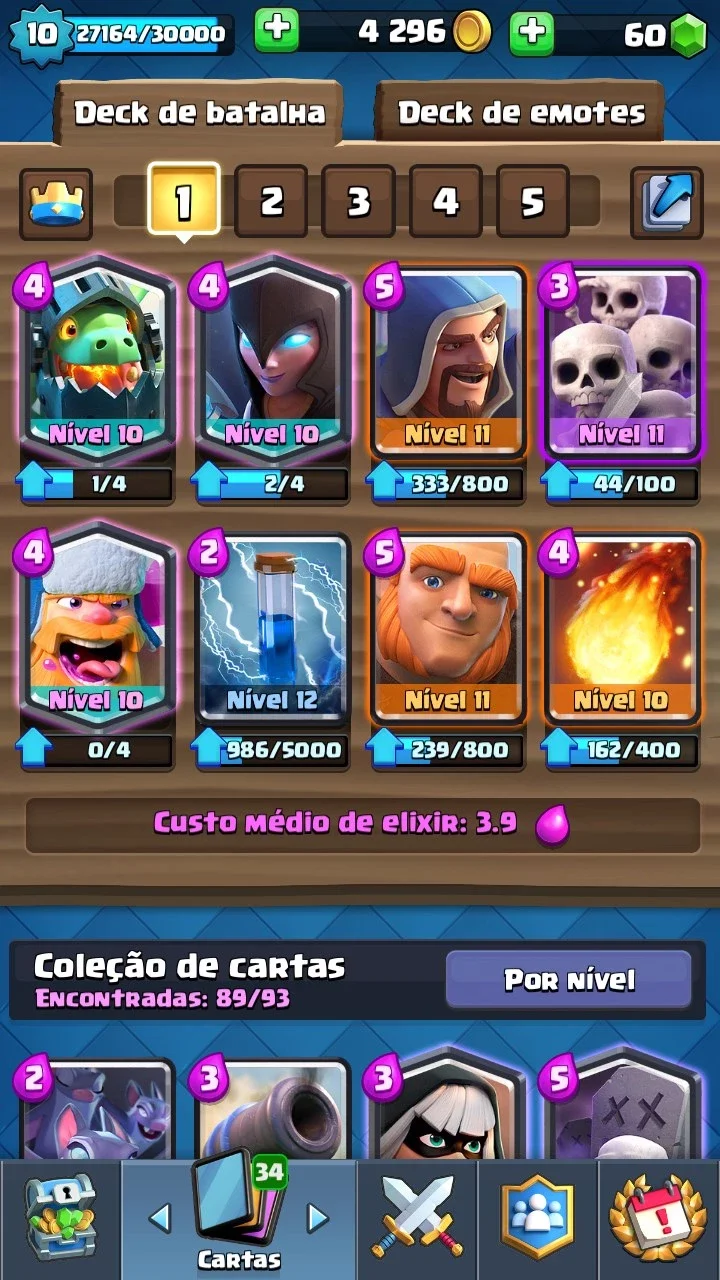Open the Wizard card at Nível 11
The width and height of the screenshot is (720, 1280).
[447, 362]
